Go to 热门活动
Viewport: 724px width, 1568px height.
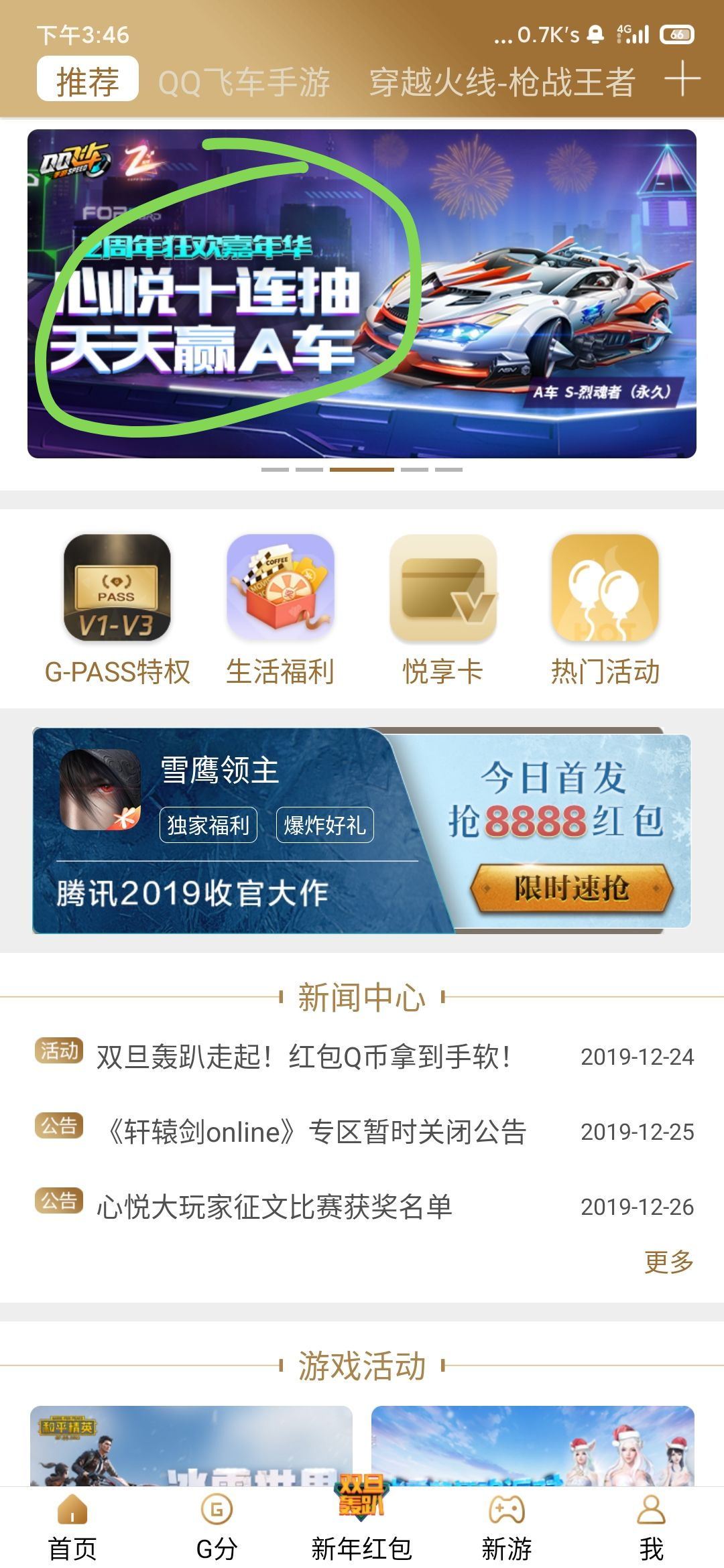coord(605,610)
